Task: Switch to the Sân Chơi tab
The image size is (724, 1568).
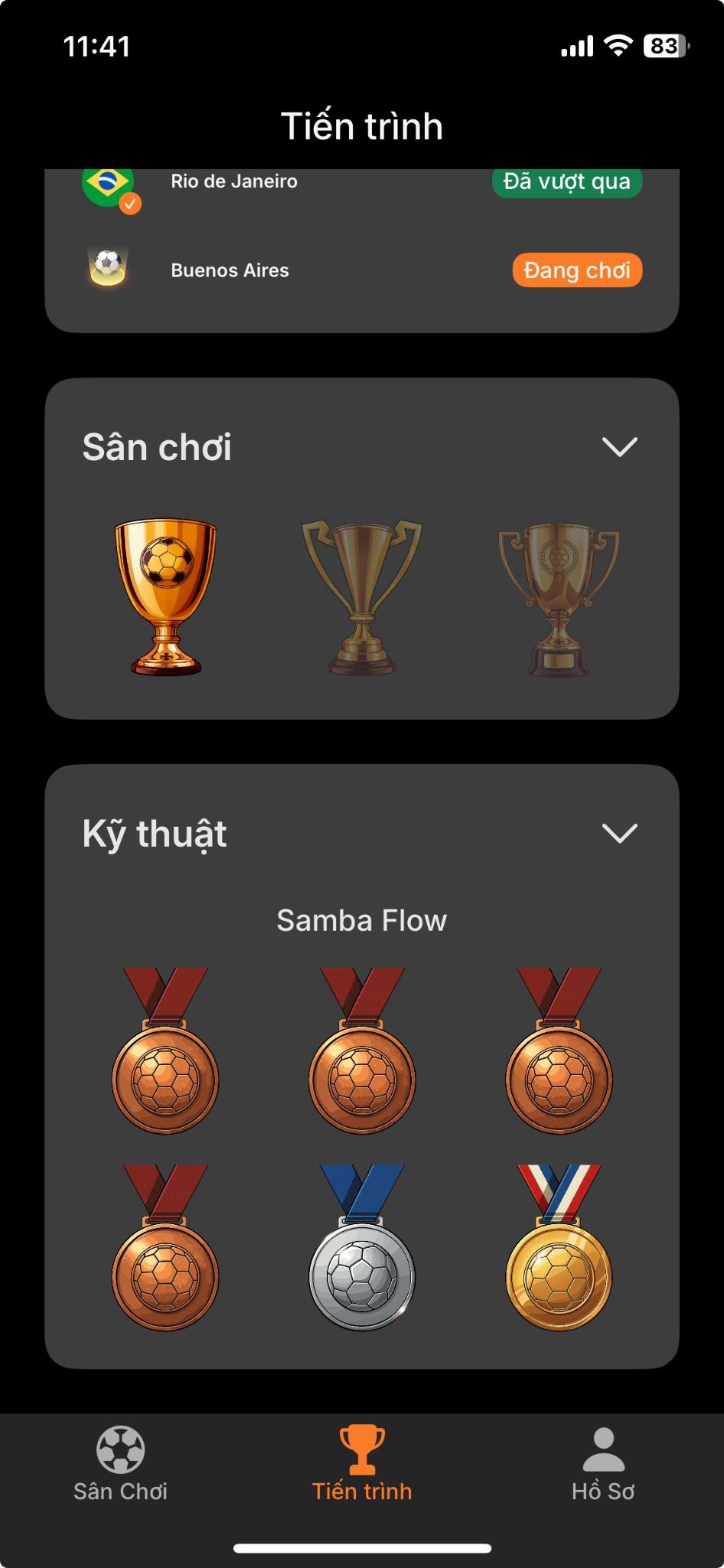Action: (120, 1464)
